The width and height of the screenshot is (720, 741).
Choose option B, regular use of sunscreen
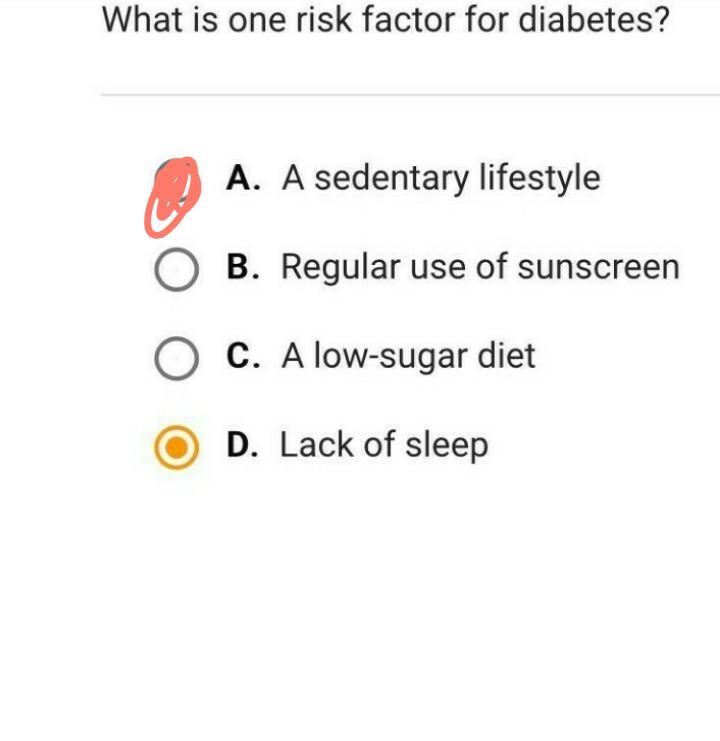[x=176, y=269]
